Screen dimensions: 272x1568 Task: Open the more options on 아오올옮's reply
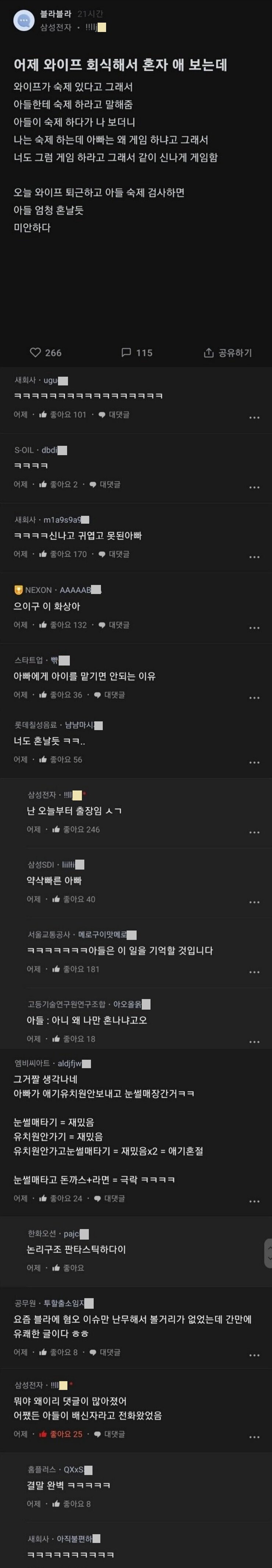click(254, 1042)
